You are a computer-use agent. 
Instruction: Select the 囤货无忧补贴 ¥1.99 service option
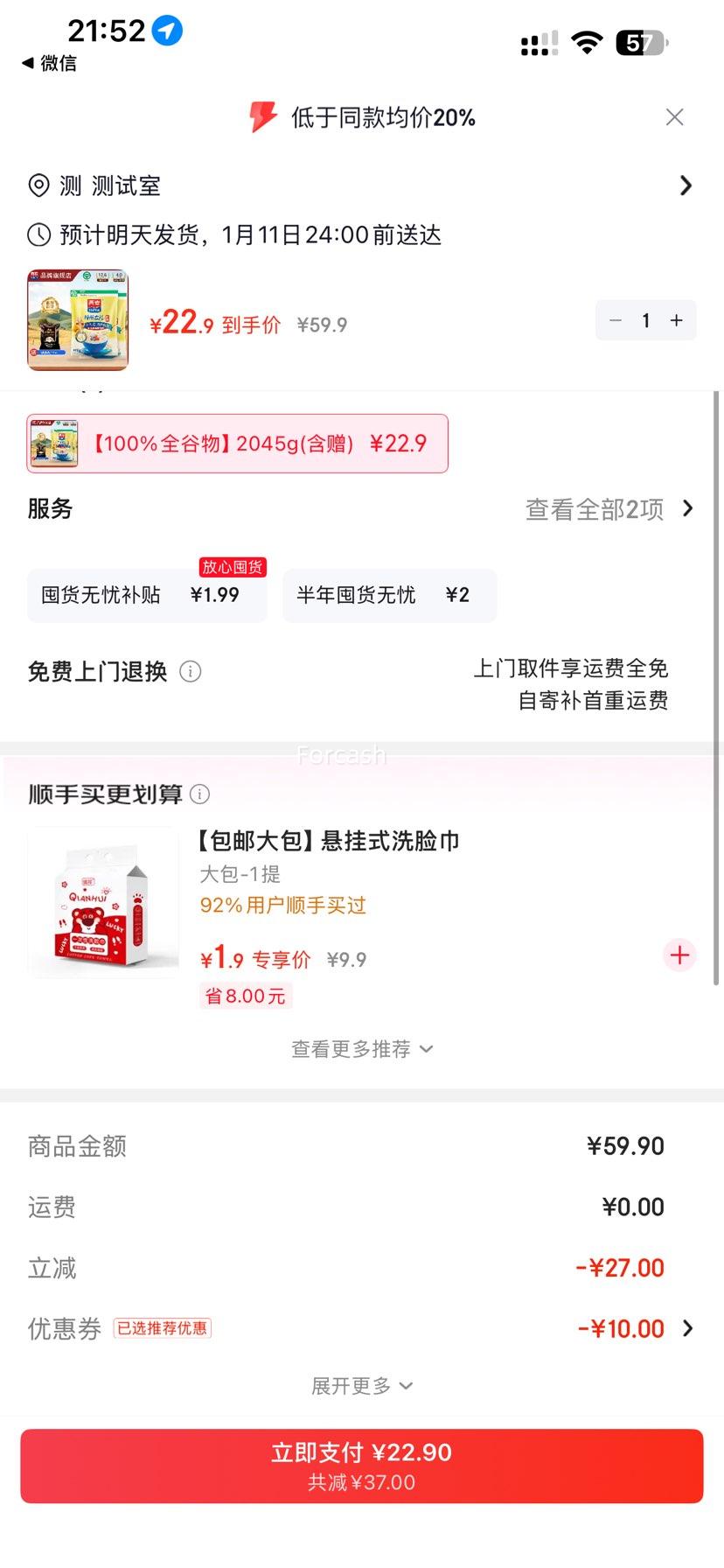click(147, 595)
